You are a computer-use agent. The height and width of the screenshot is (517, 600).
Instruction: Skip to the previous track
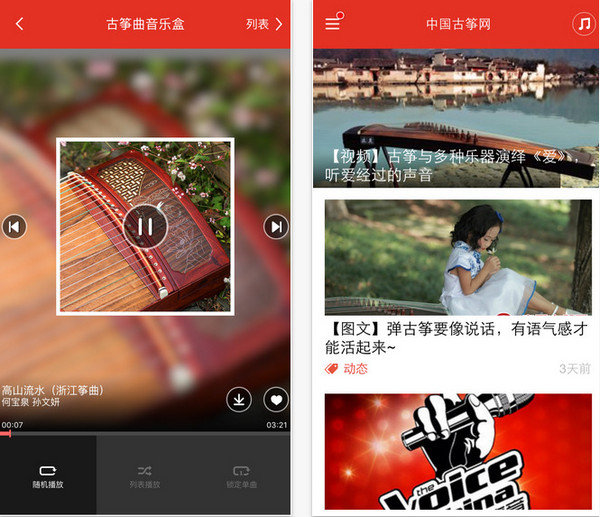tap(14, 227)
